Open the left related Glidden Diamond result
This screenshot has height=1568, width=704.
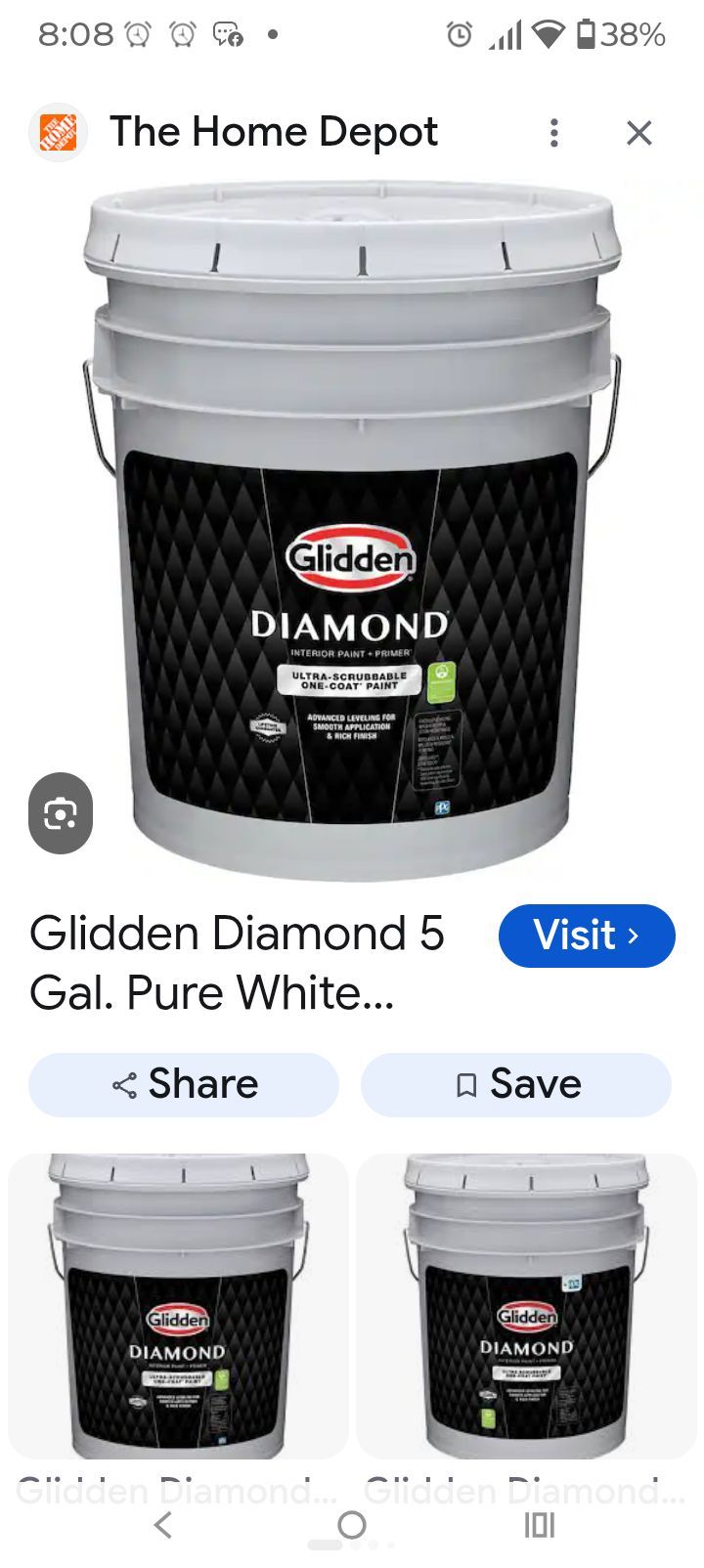178,1306
